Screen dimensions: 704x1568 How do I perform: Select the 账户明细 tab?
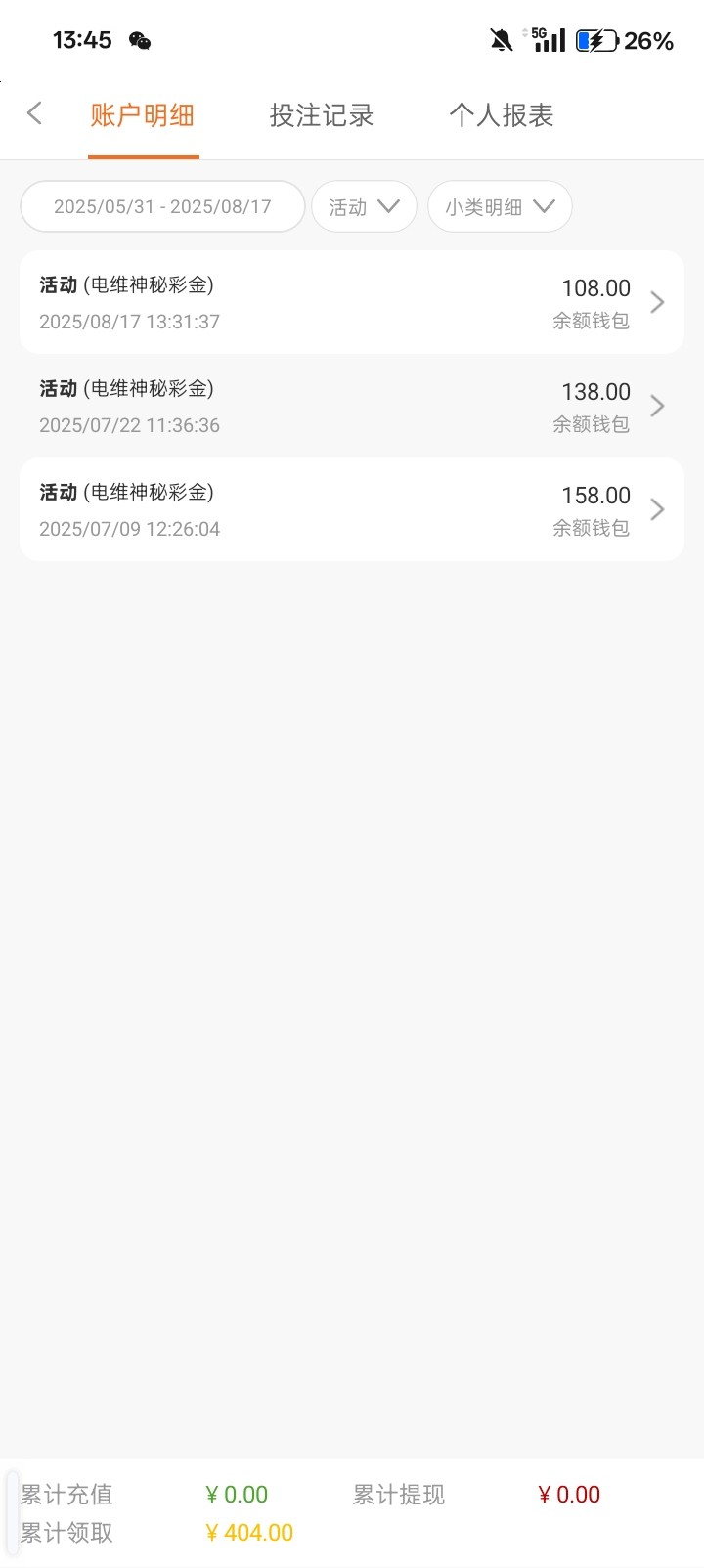click(x=142, y=114)
